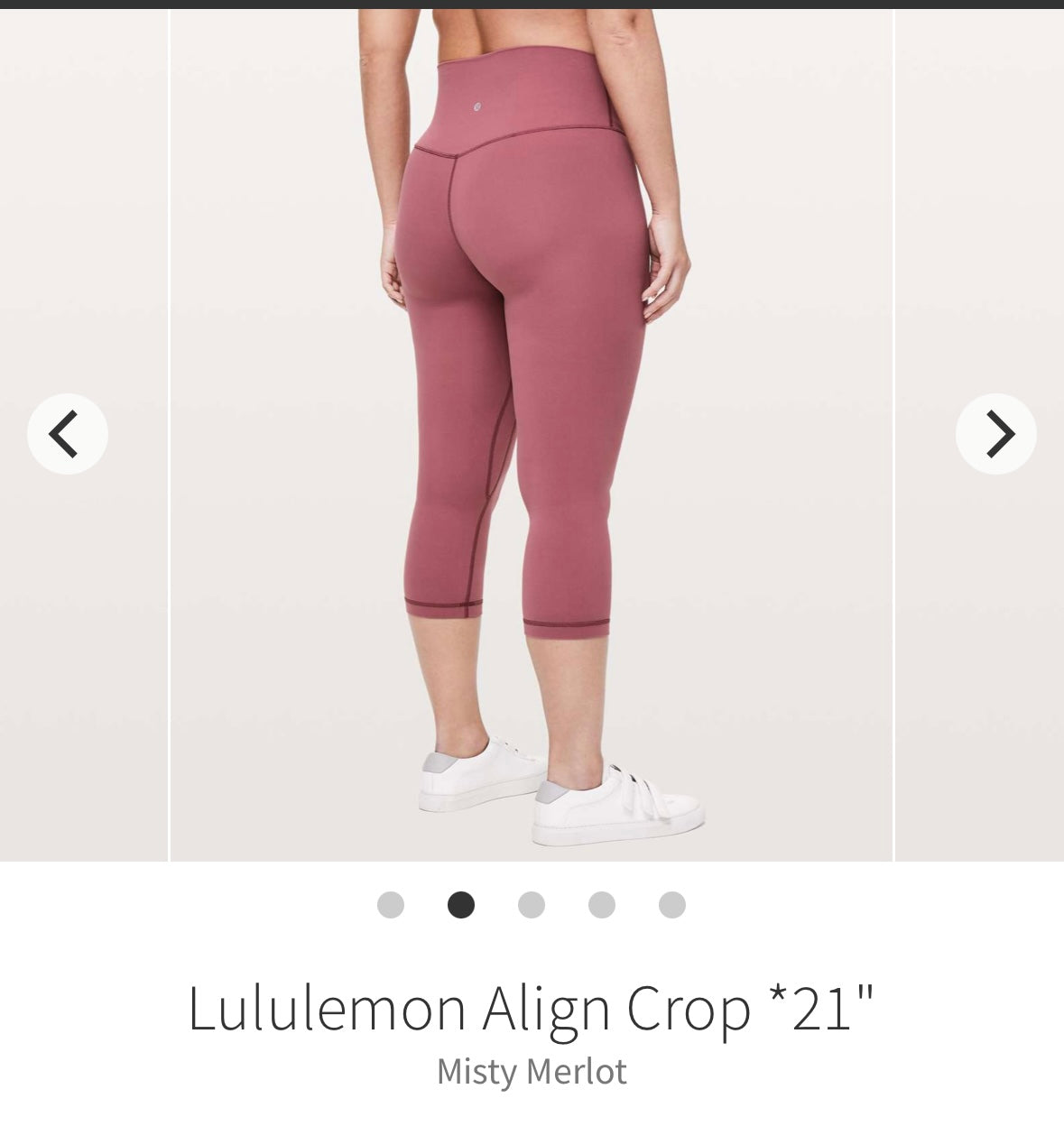
Task: Select the currently active second pagination dot
Action: (x=461, y=906)
